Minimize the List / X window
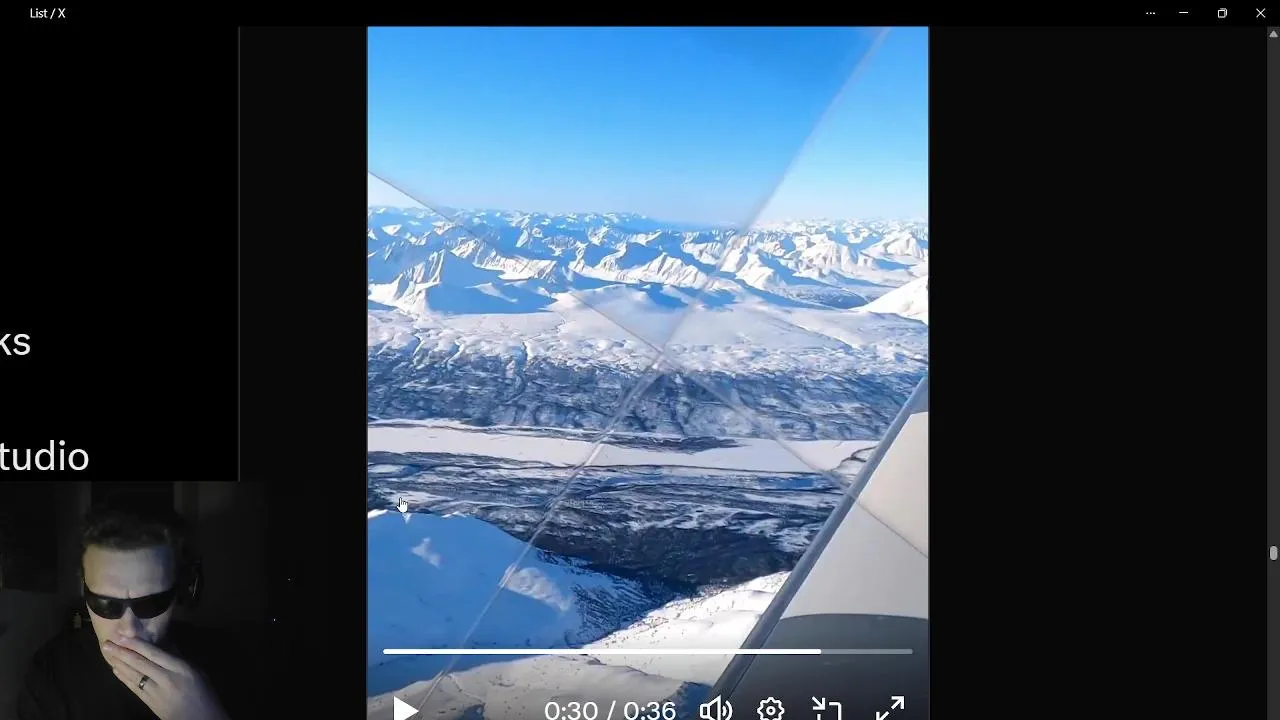 point(1183,13)
